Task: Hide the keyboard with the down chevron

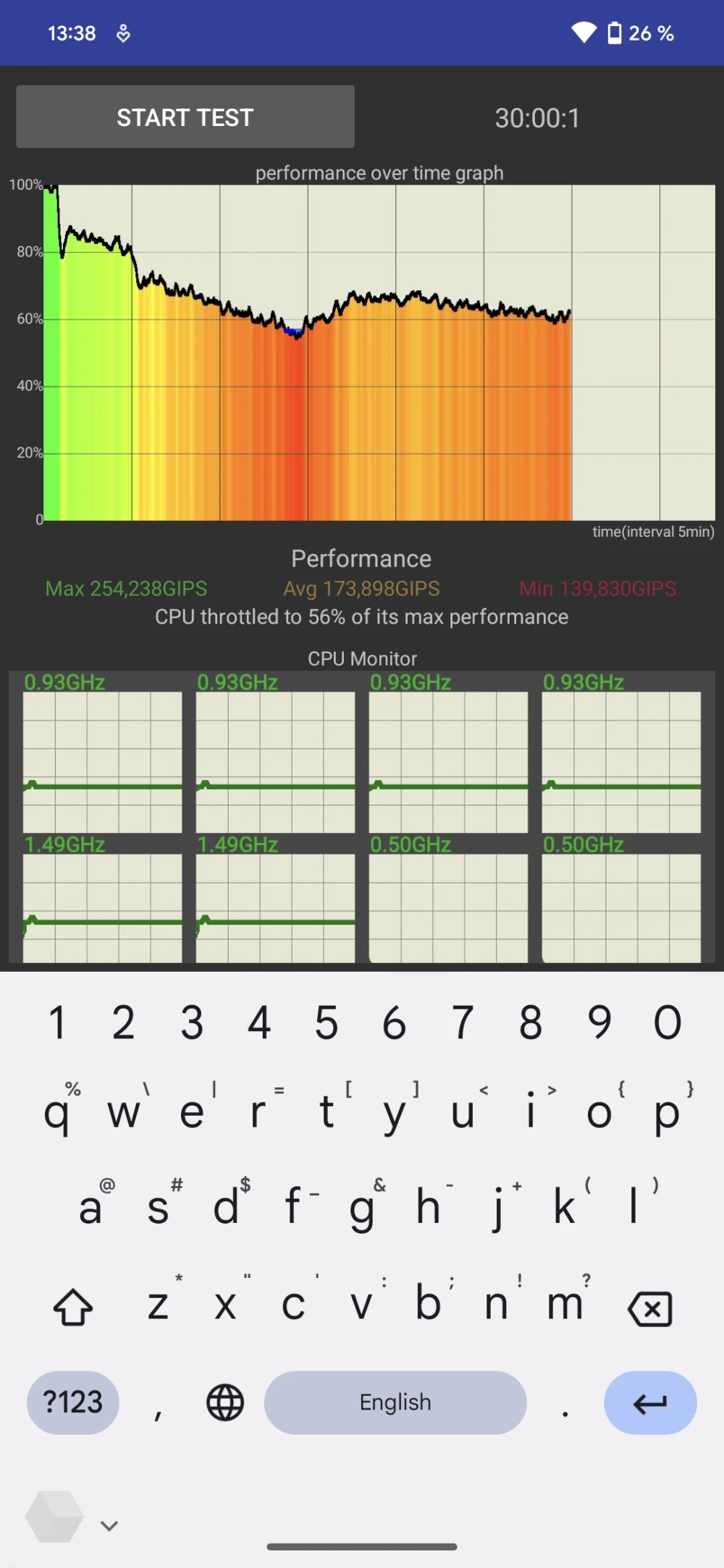Action: (x=109, y=1525)
